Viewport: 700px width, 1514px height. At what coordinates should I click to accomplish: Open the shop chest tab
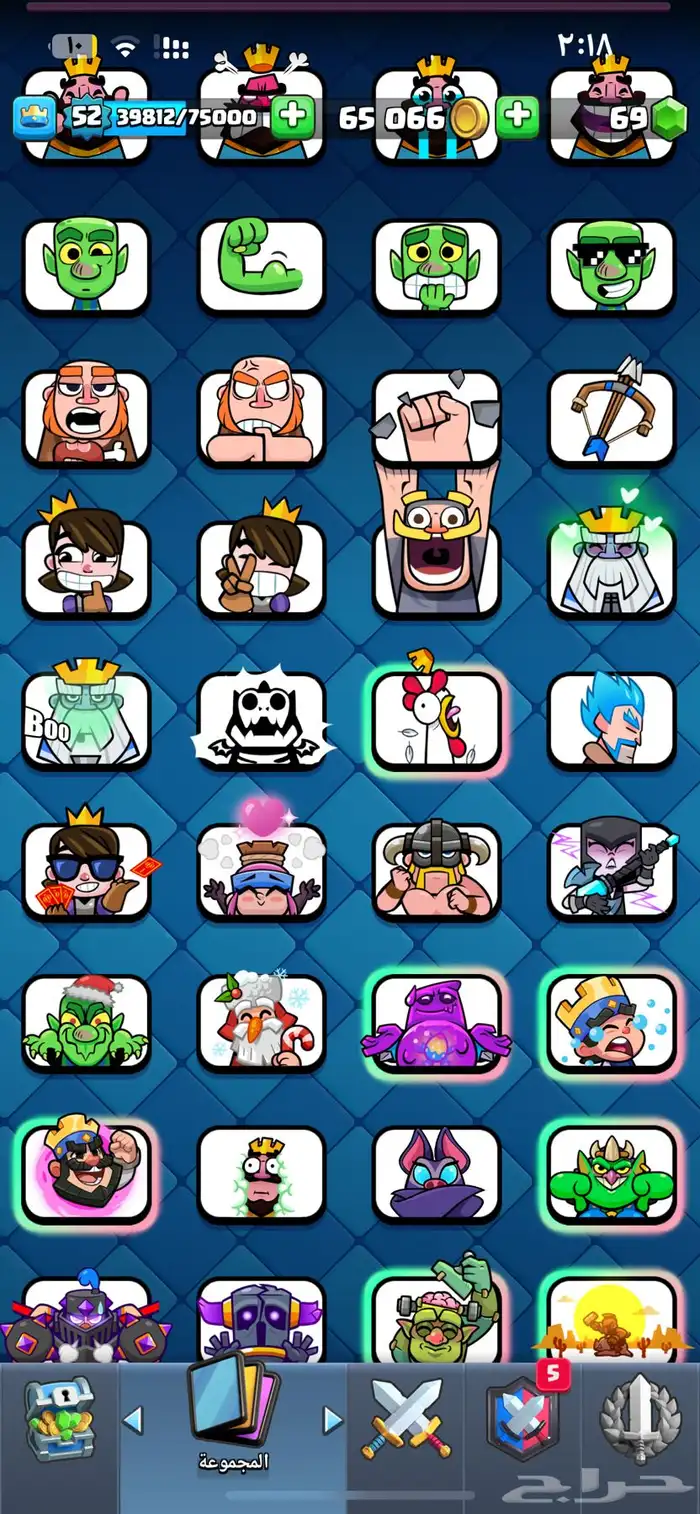pyautogui.click(x=59, y=1418)
